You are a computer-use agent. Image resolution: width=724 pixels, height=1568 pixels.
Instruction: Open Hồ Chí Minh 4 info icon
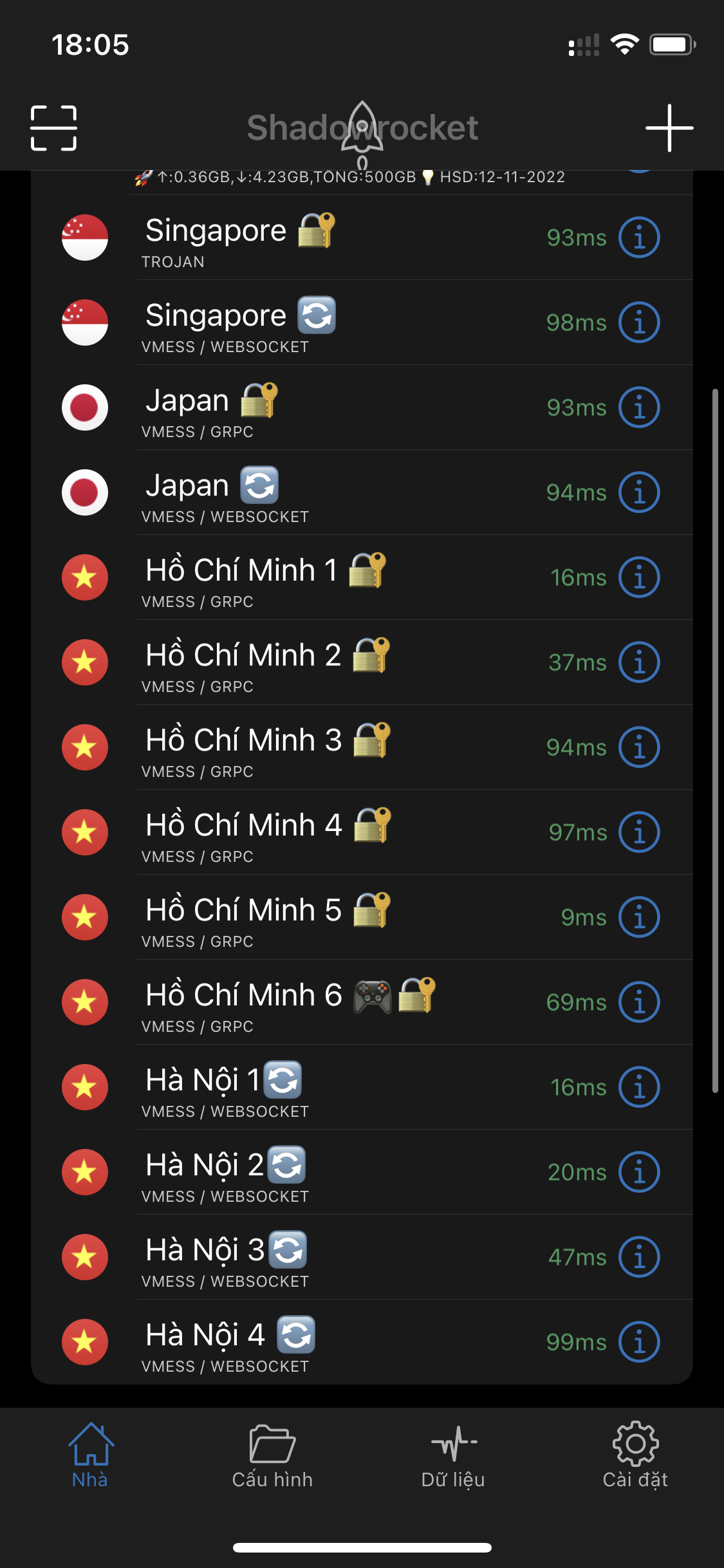639,832
